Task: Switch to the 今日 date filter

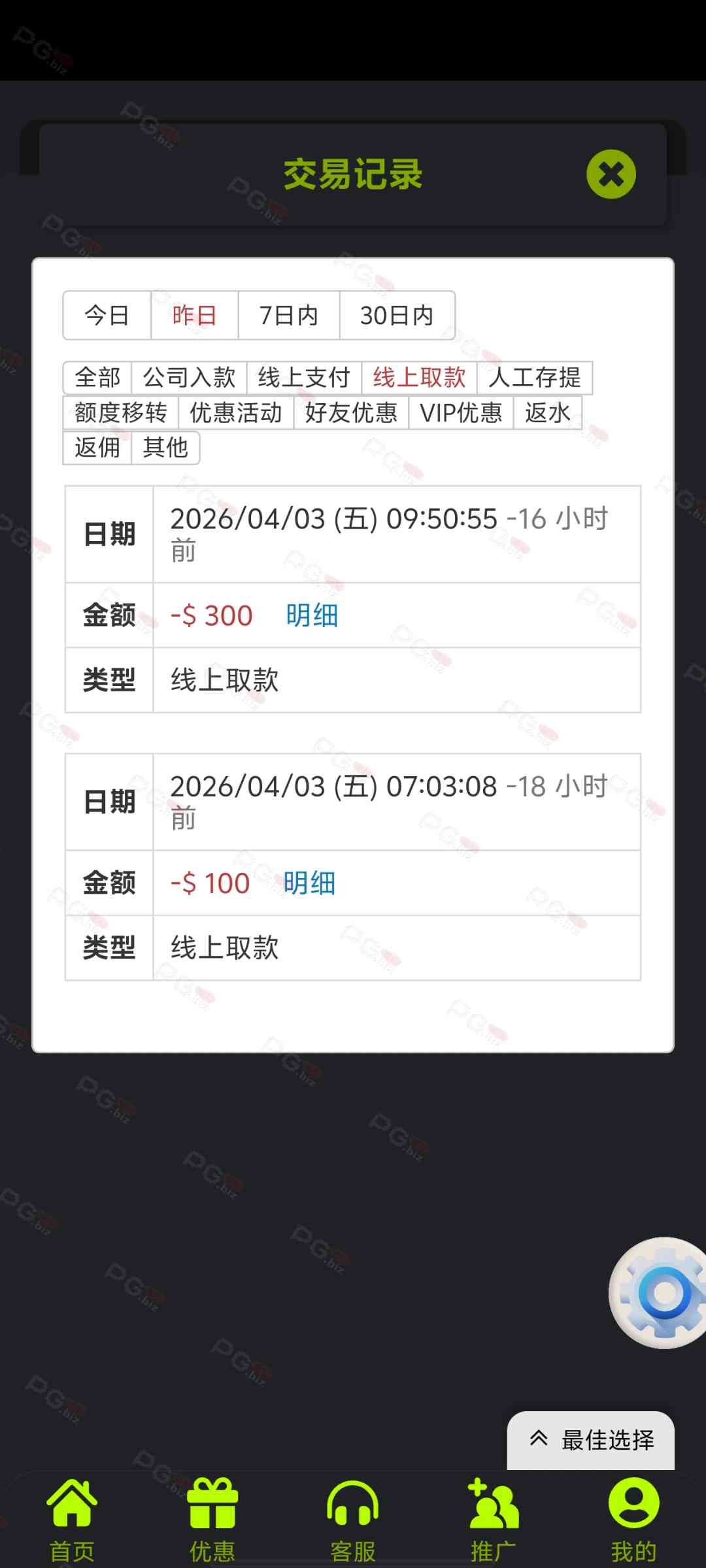Action: [107, 316]
